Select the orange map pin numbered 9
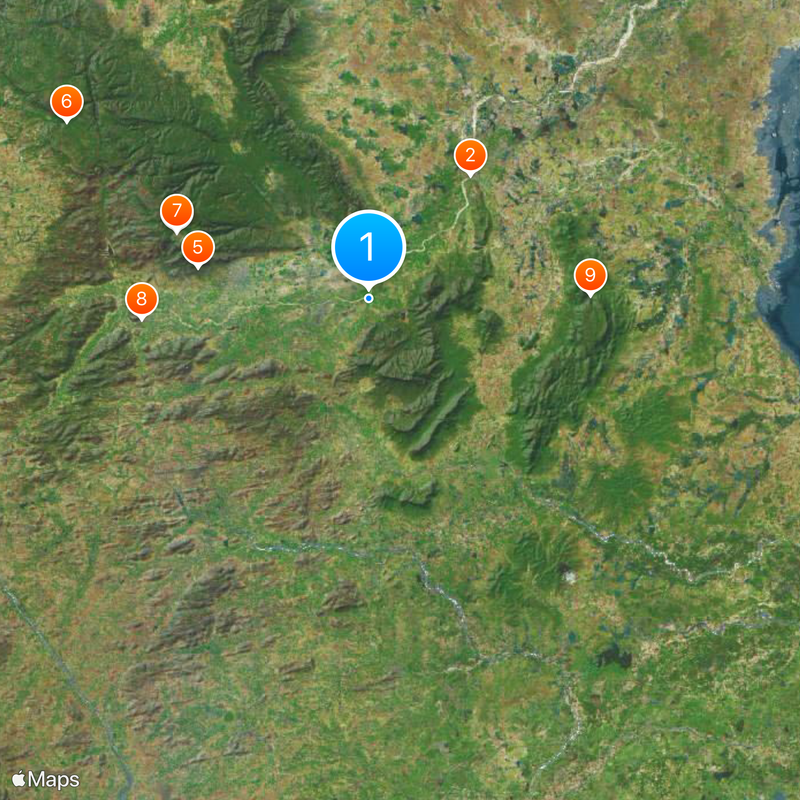800x800 pixels. (590, 275)
